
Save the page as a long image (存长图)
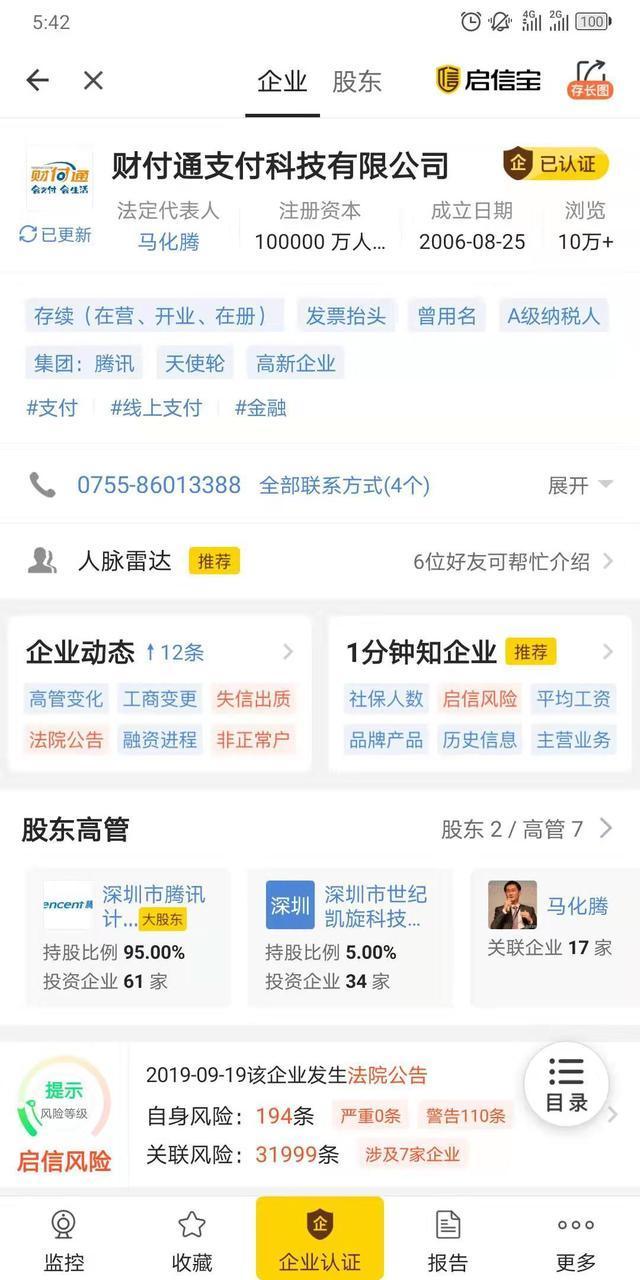(590, 79)
